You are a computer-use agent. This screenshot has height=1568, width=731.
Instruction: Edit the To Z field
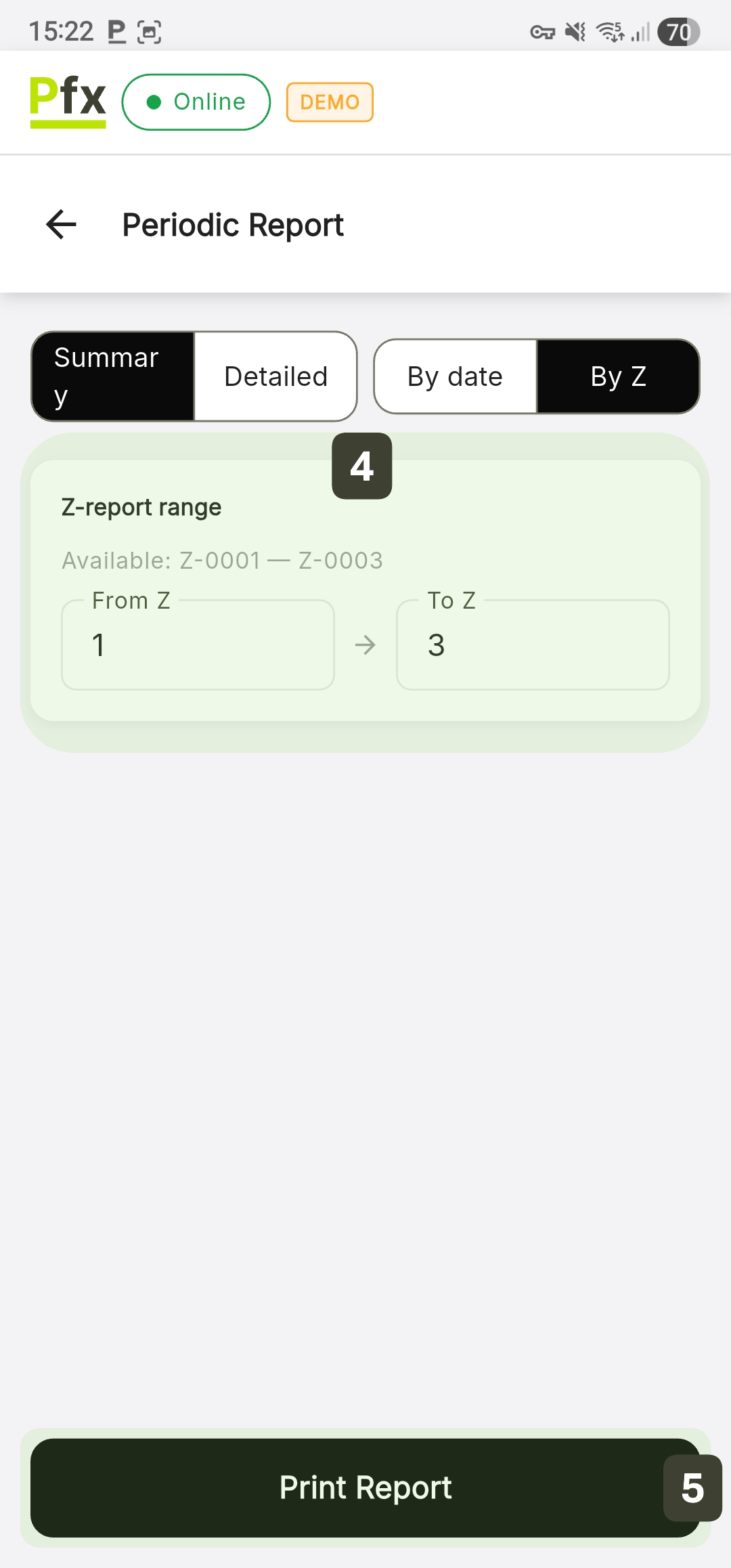pyautogui.click(x=533, y=645)
